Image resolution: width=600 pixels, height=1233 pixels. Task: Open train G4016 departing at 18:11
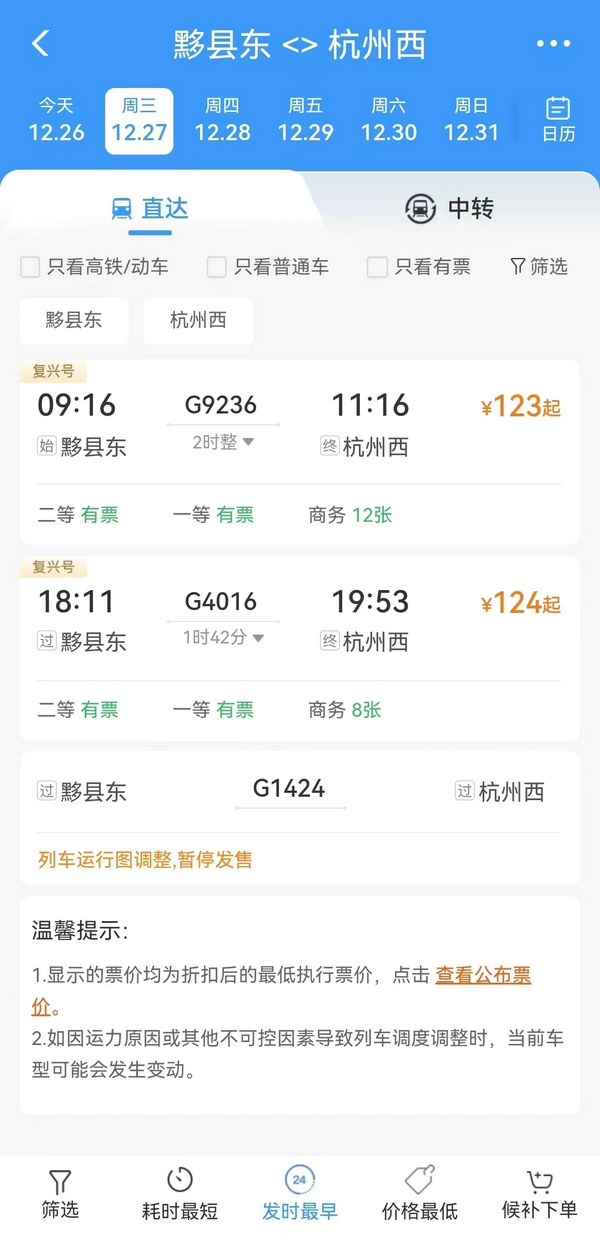tap(300, 622)
